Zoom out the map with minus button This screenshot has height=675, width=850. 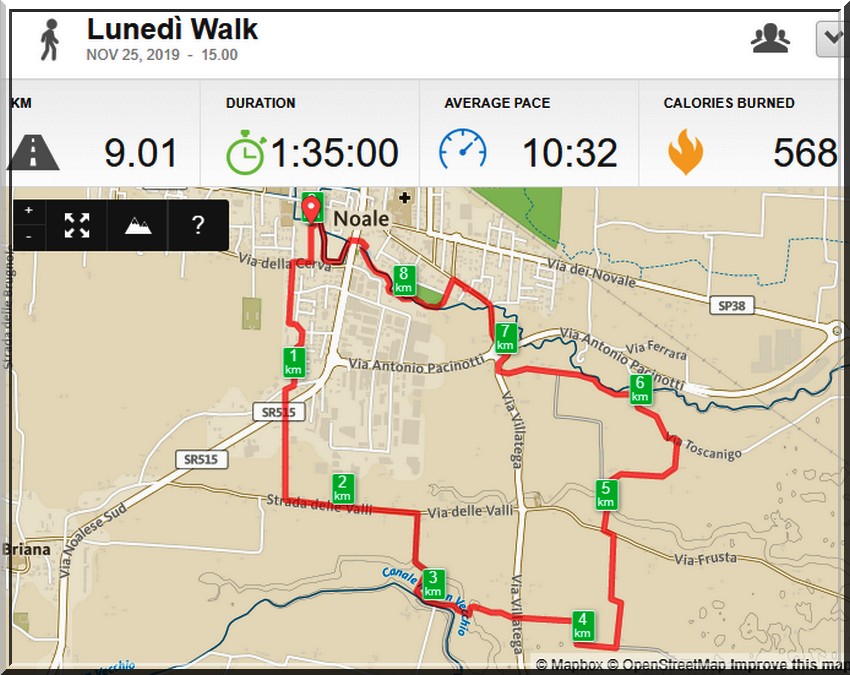[x=29, y=236]
